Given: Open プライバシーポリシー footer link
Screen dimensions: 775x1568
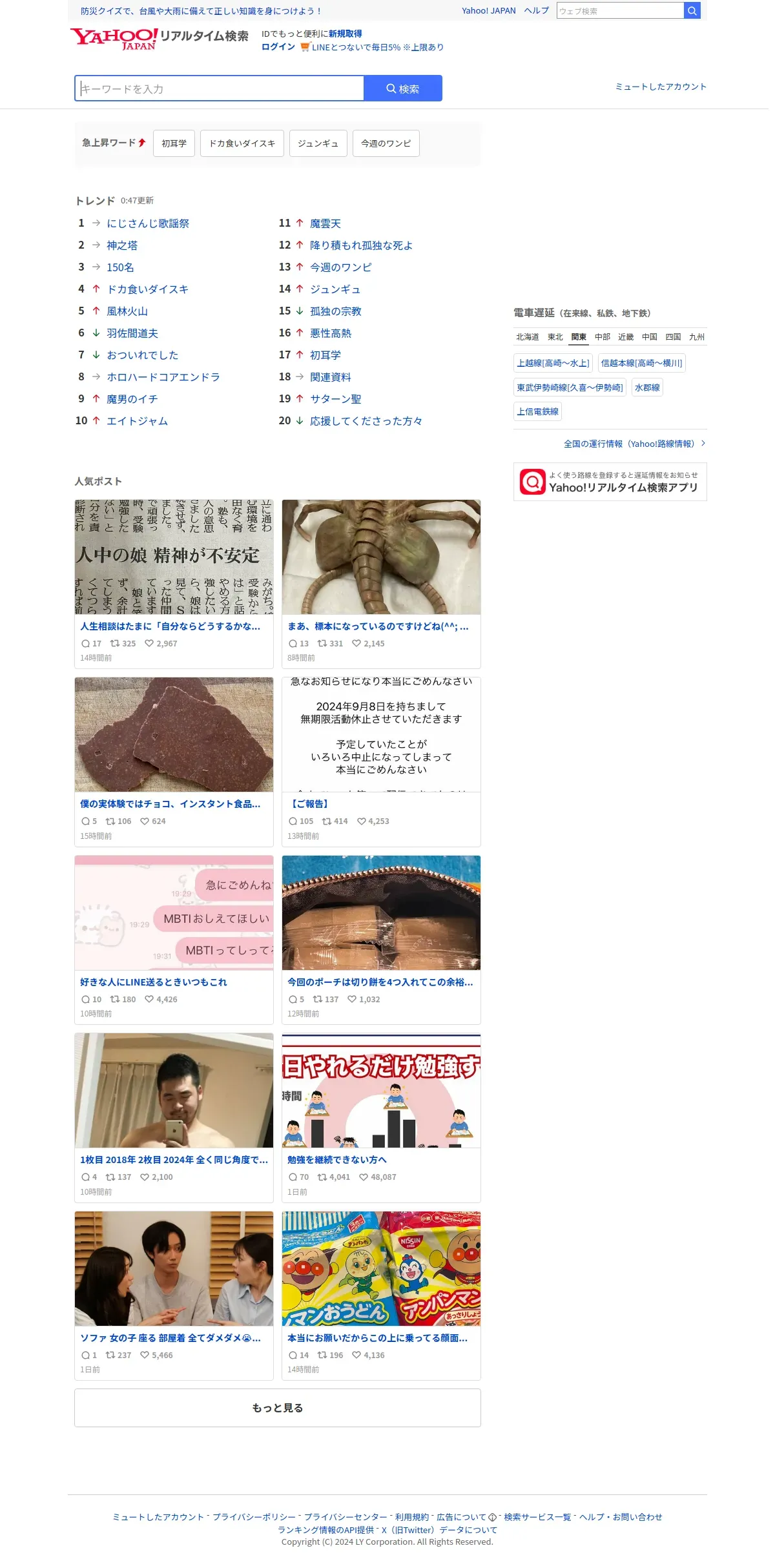Looking at the screenshot, I should click(x=254, y=1517).
